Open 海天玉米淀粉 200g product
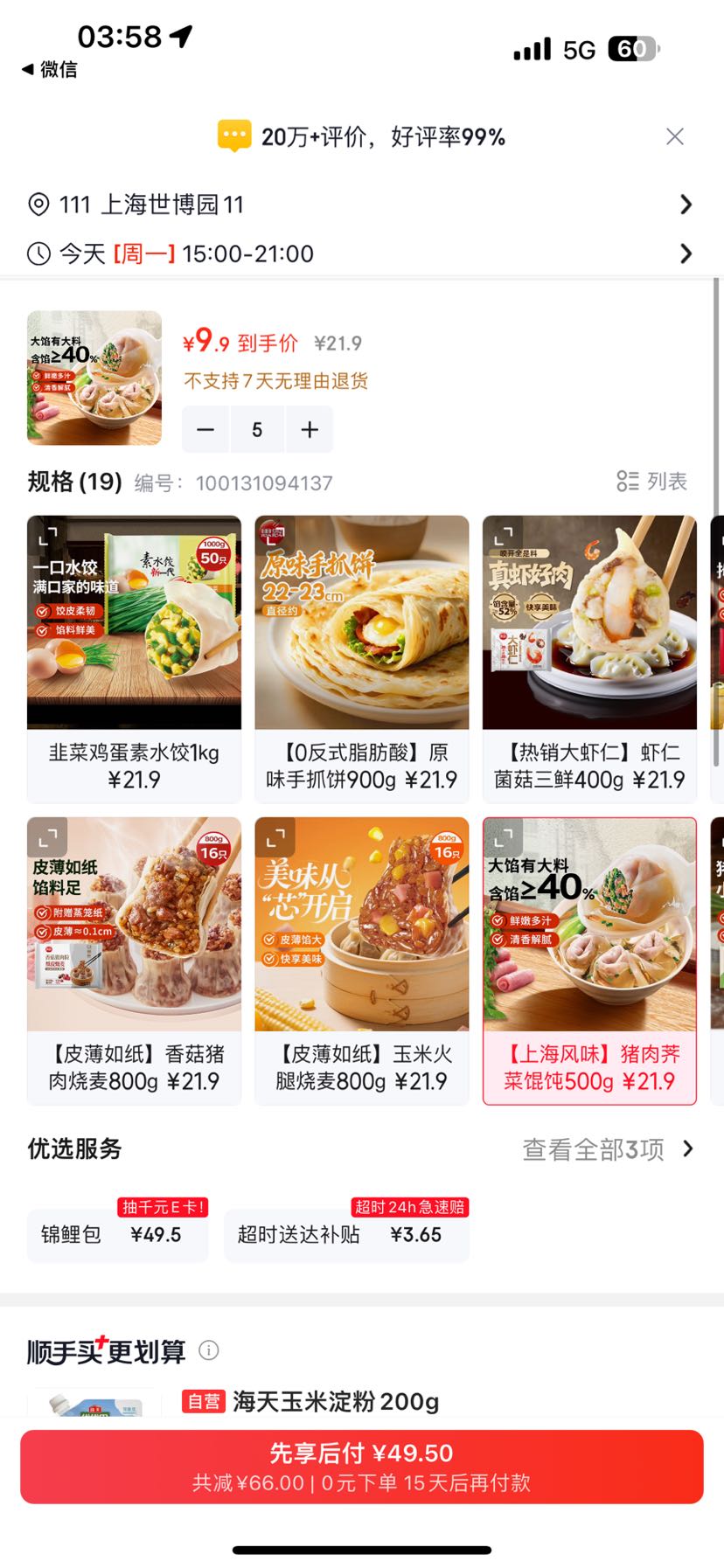724x1568 pixels. point(336,1401)
